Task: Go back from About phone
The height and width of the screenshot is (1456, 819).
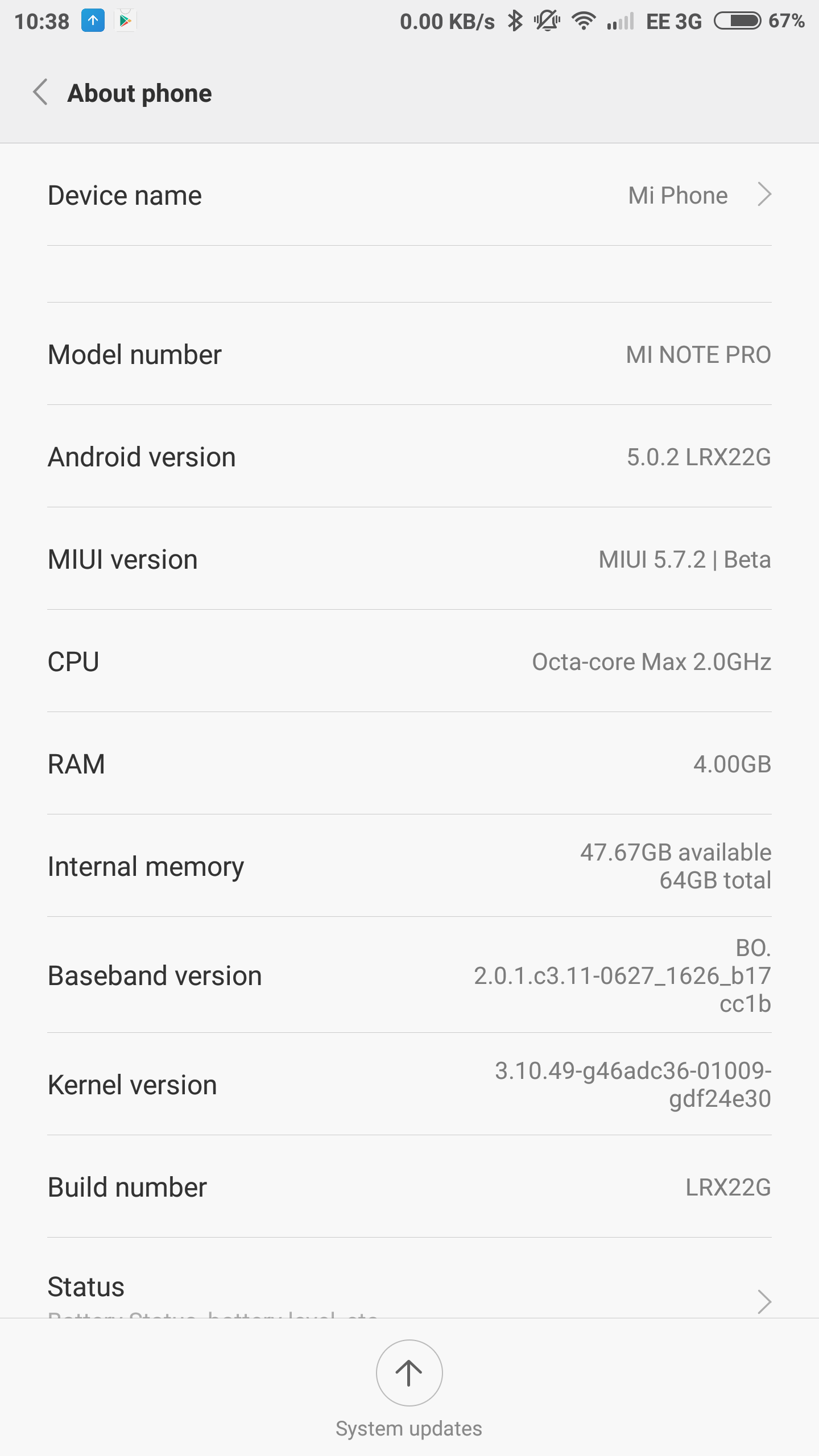Action: (x=40, y=93)
